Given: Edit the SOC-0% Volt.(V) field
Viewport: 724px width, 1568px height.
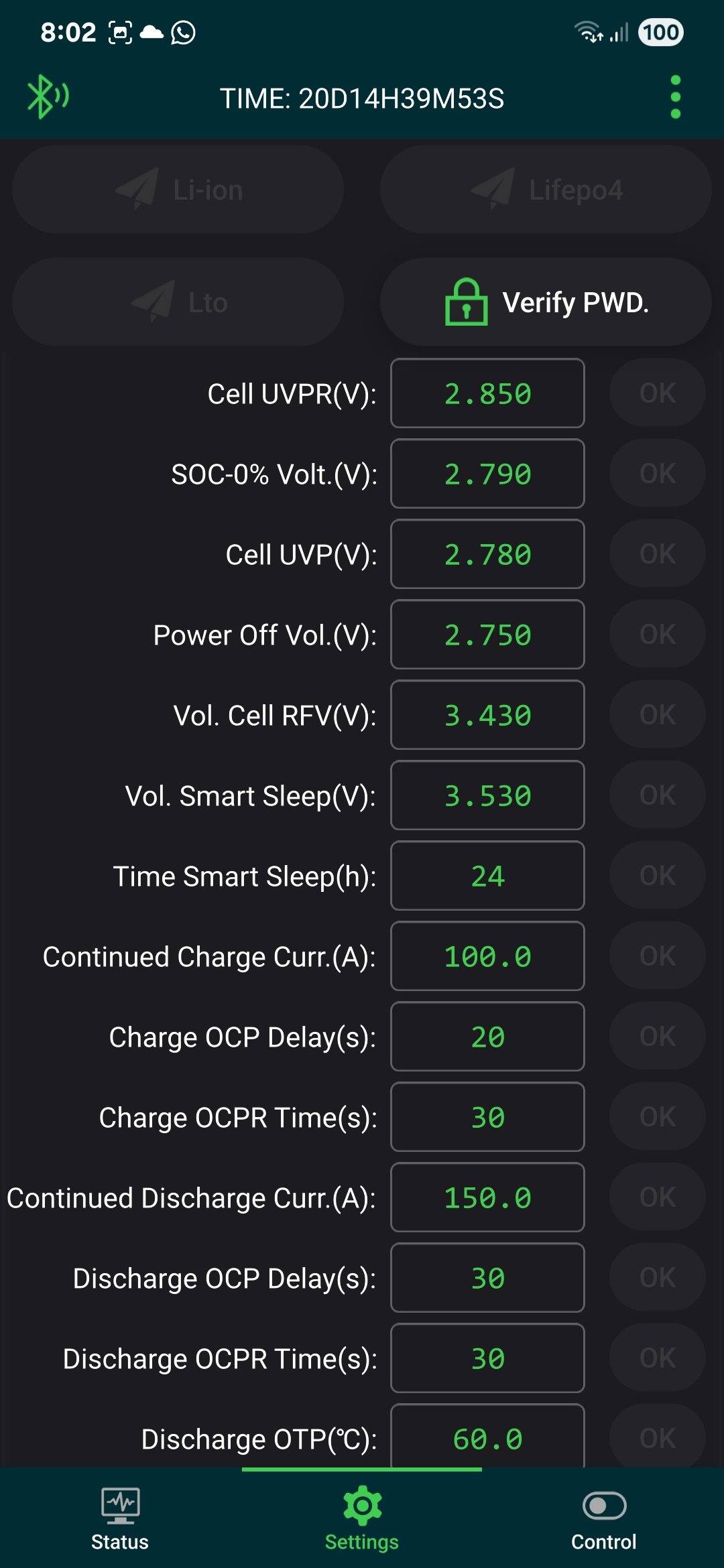Looking at the screenshot, I should [x=487, y=474].
